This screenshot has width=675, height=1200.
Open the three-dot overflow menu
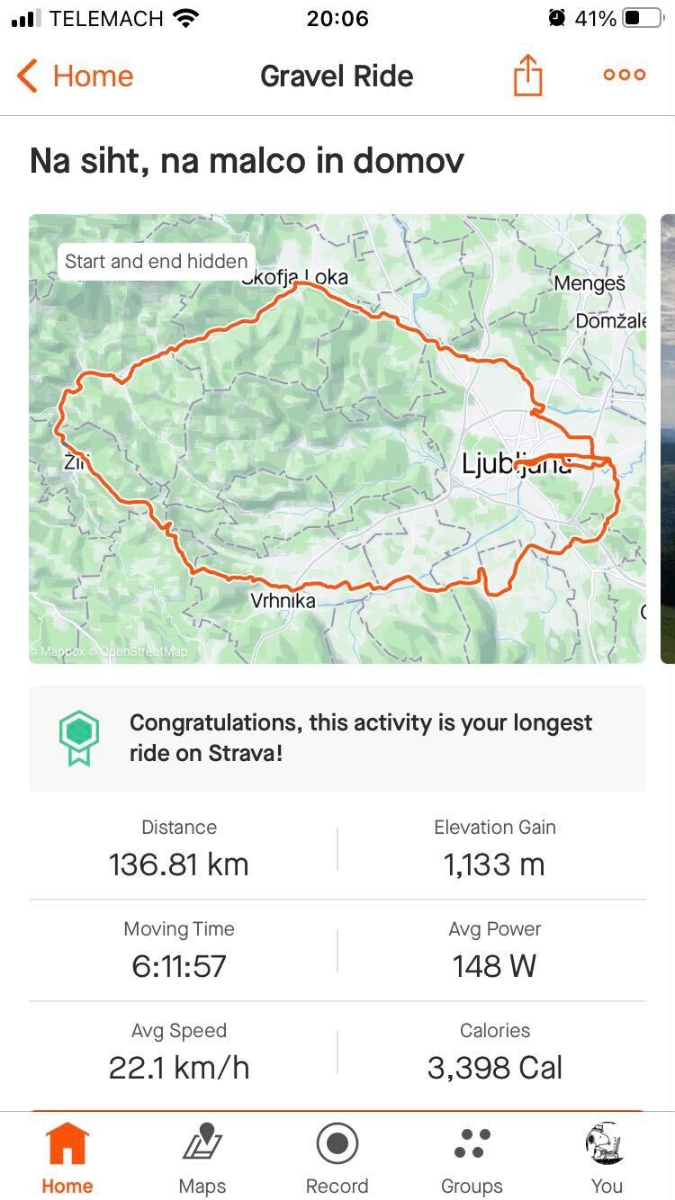[624, 75]
